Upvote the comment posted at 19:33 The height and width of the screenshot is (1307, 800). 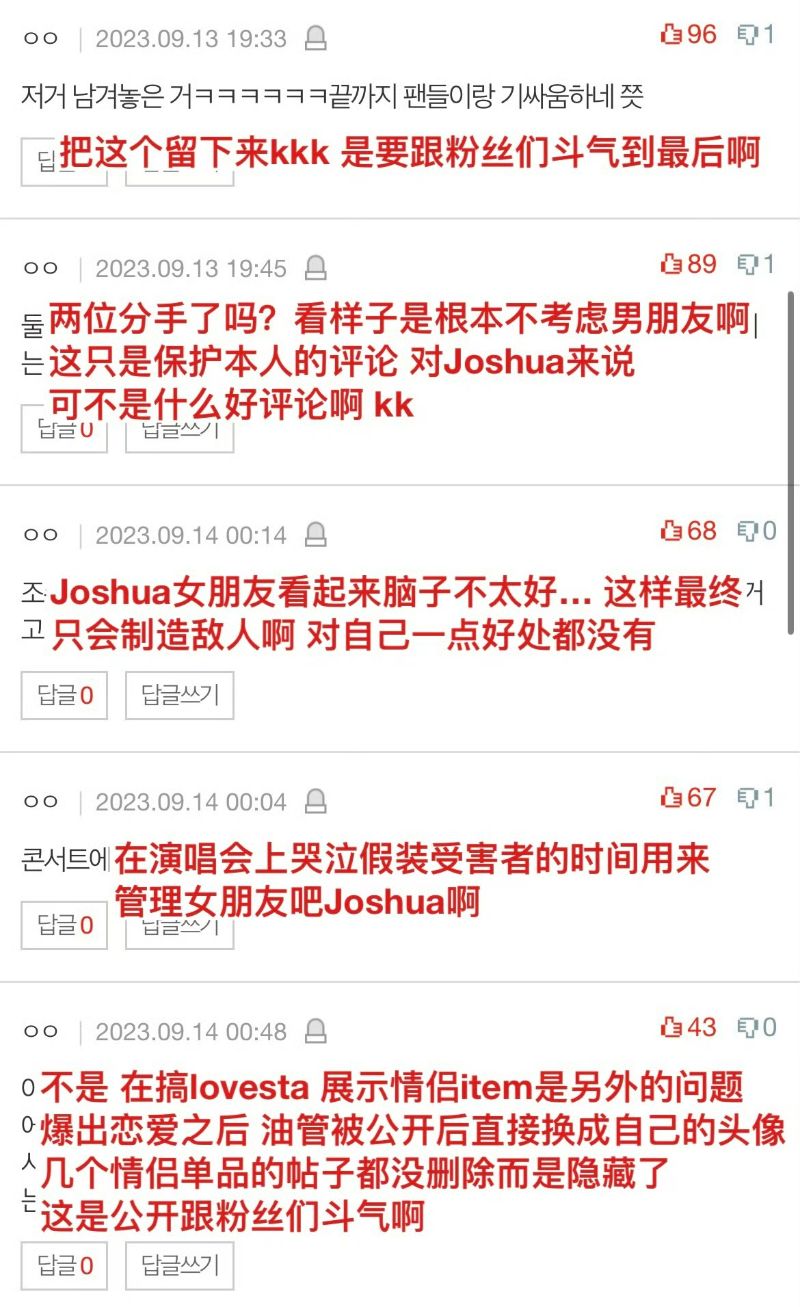tap(672, 35)
